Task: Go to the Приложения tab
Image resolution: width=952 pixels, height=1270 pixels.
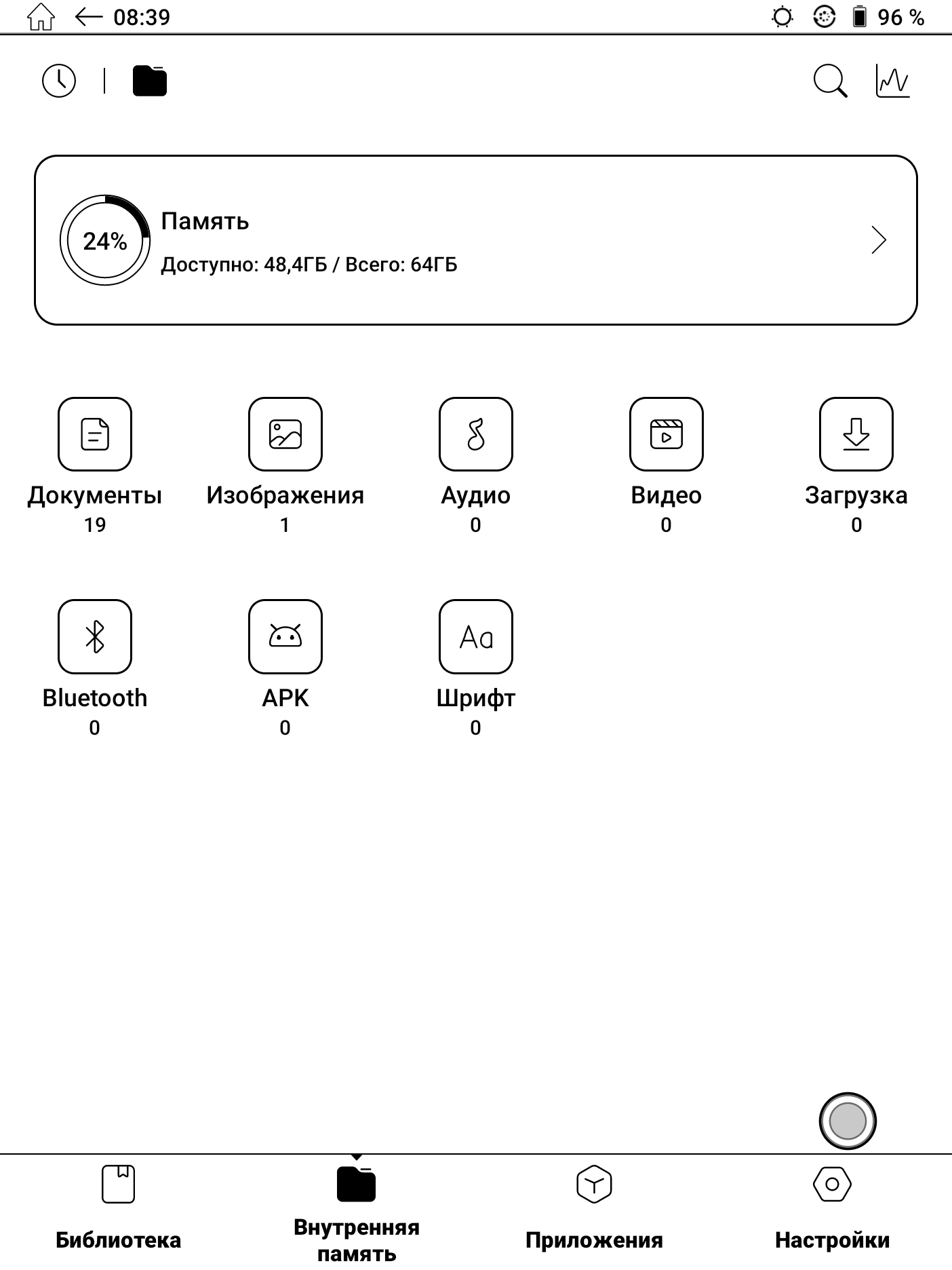Action: (x=594, y=1209)
